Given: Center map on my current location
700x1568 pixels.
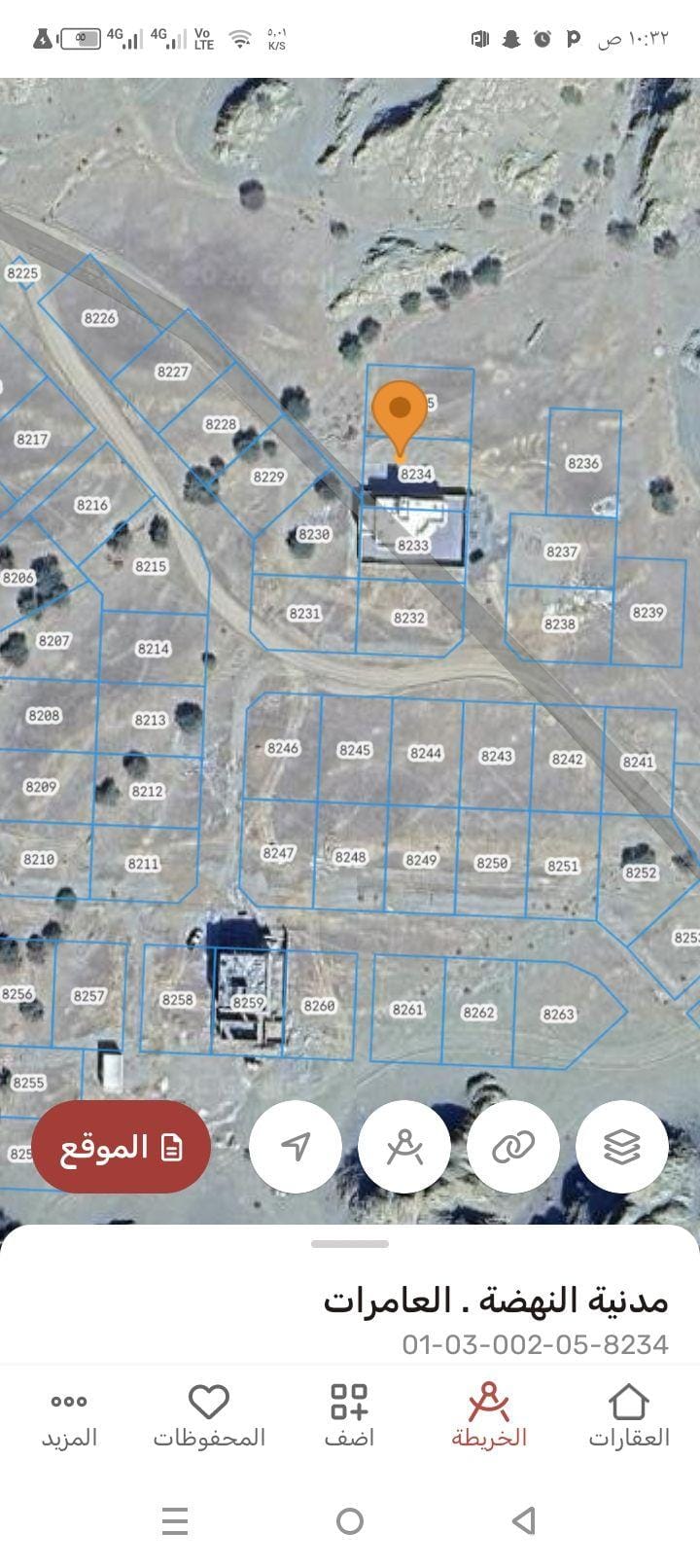Looking at the screenshot, I should click(x=296, y=1147).
